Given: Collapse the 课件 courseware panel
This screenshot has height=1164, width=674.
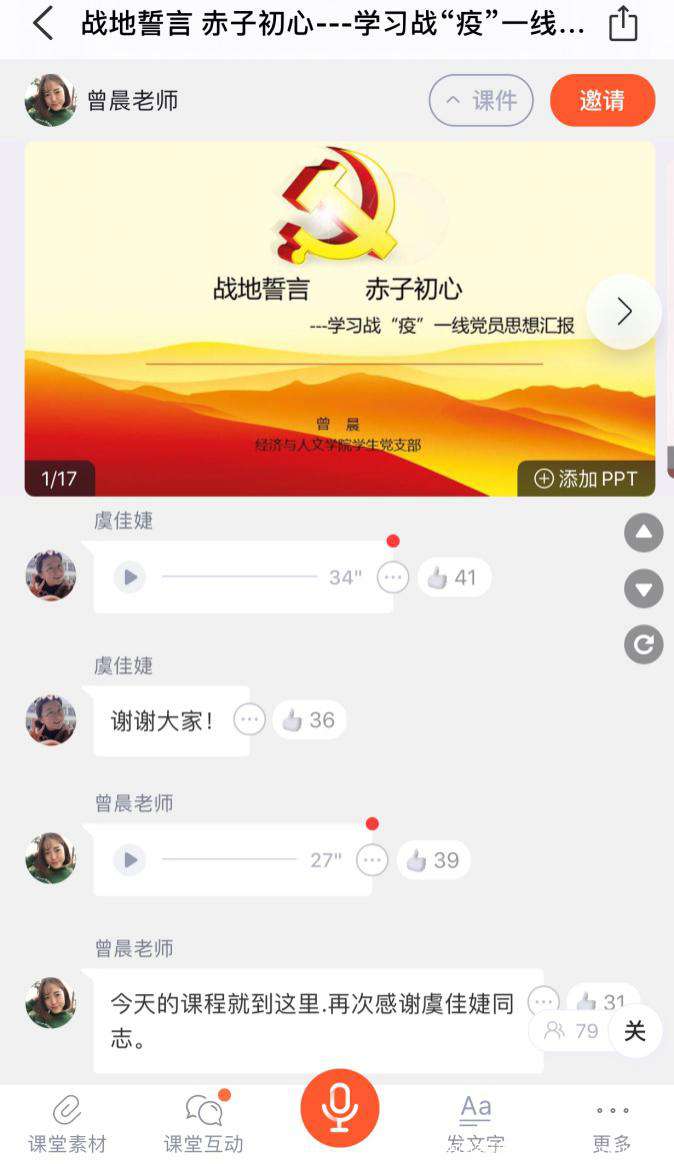Looking at the screenshot, I should 481,101.
